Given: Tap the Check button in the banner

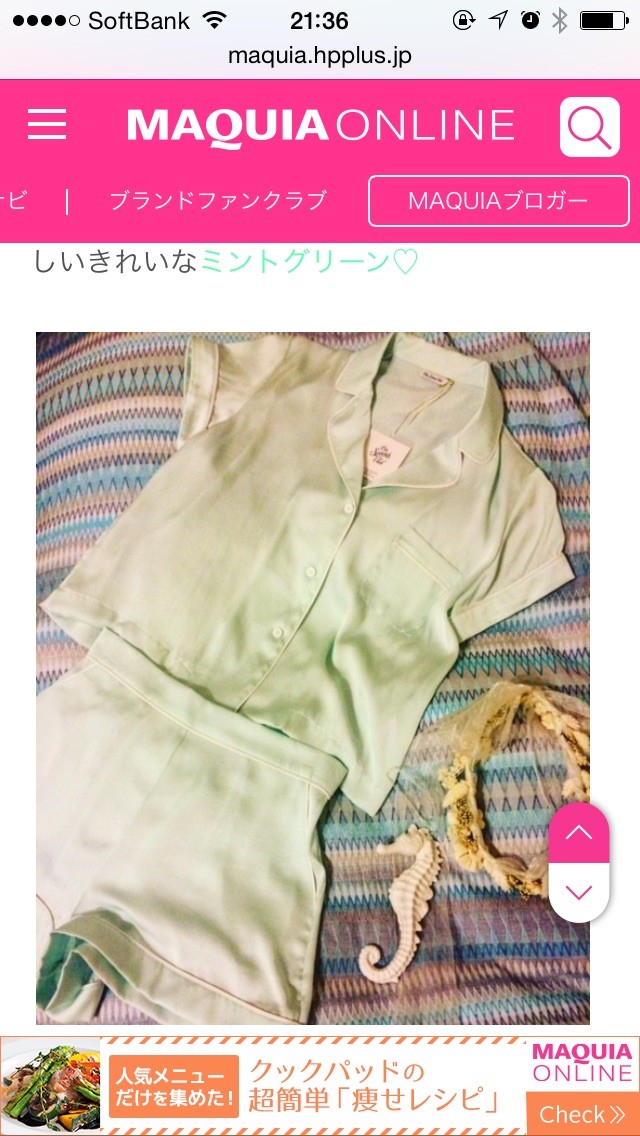Looking at the screenshot, I should (x=582, y=1114).
